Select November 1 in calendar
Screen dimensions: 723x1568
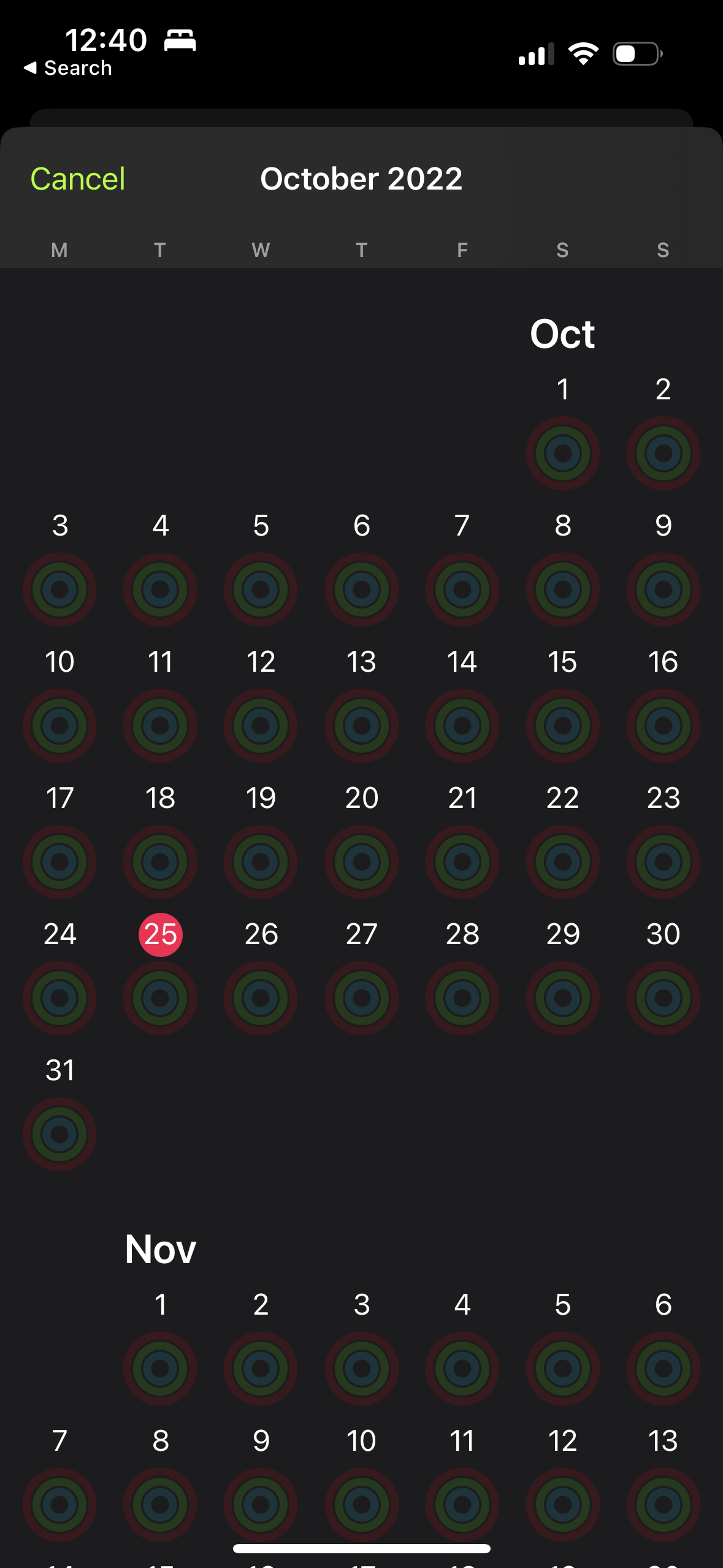160,1368
